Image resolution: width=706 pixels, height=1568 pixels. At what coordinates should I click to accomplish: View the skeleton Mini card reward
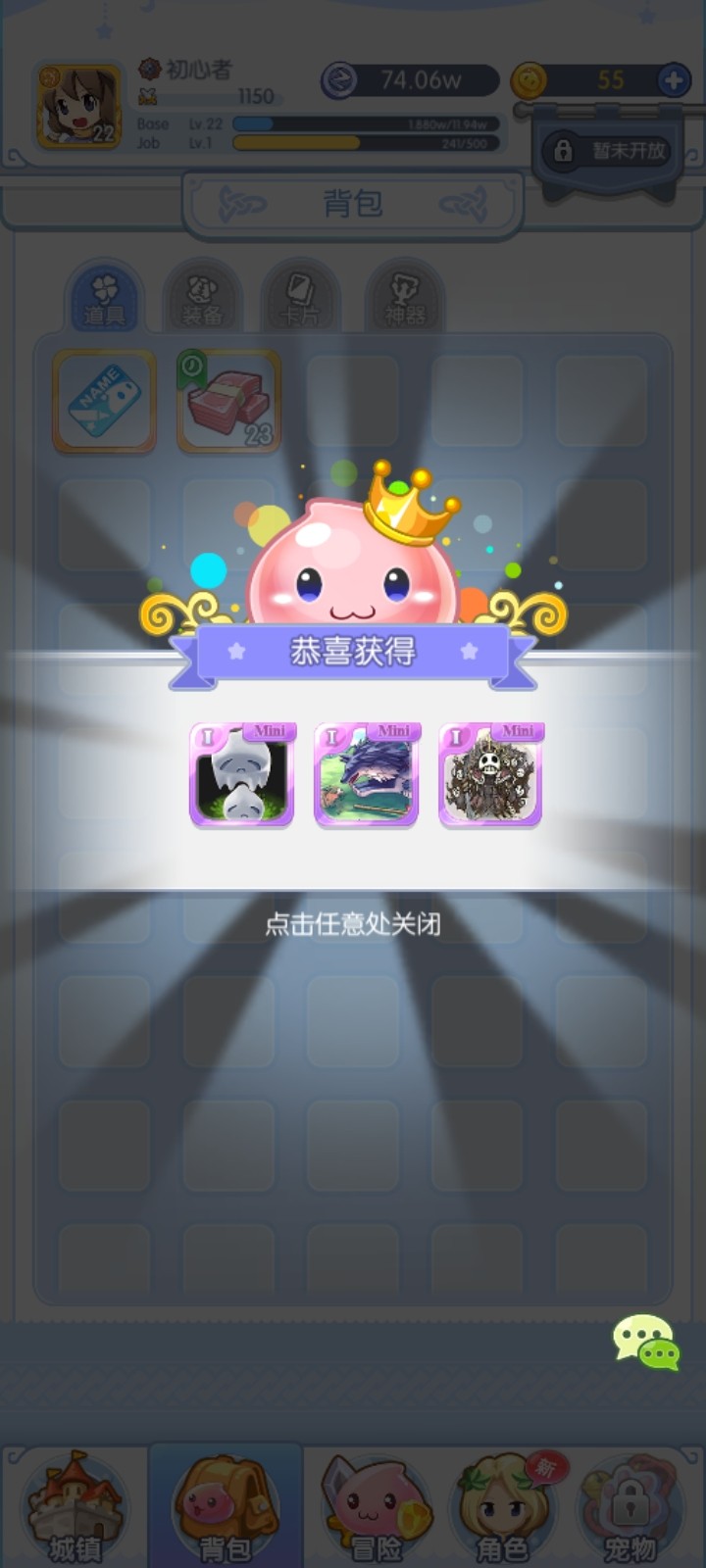pyautogui.click(x=490, y=776)
